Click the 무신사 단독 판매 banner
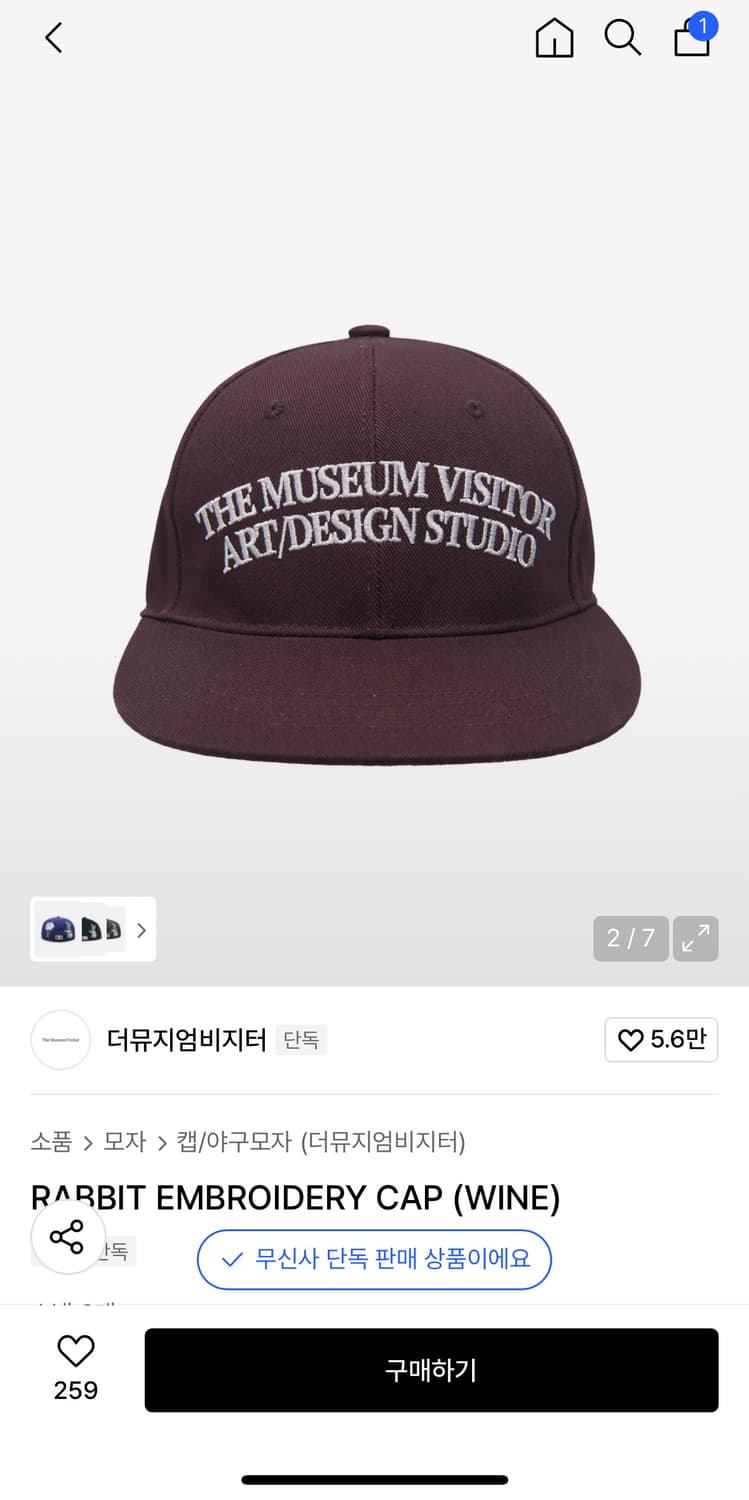 [374, 1260]
